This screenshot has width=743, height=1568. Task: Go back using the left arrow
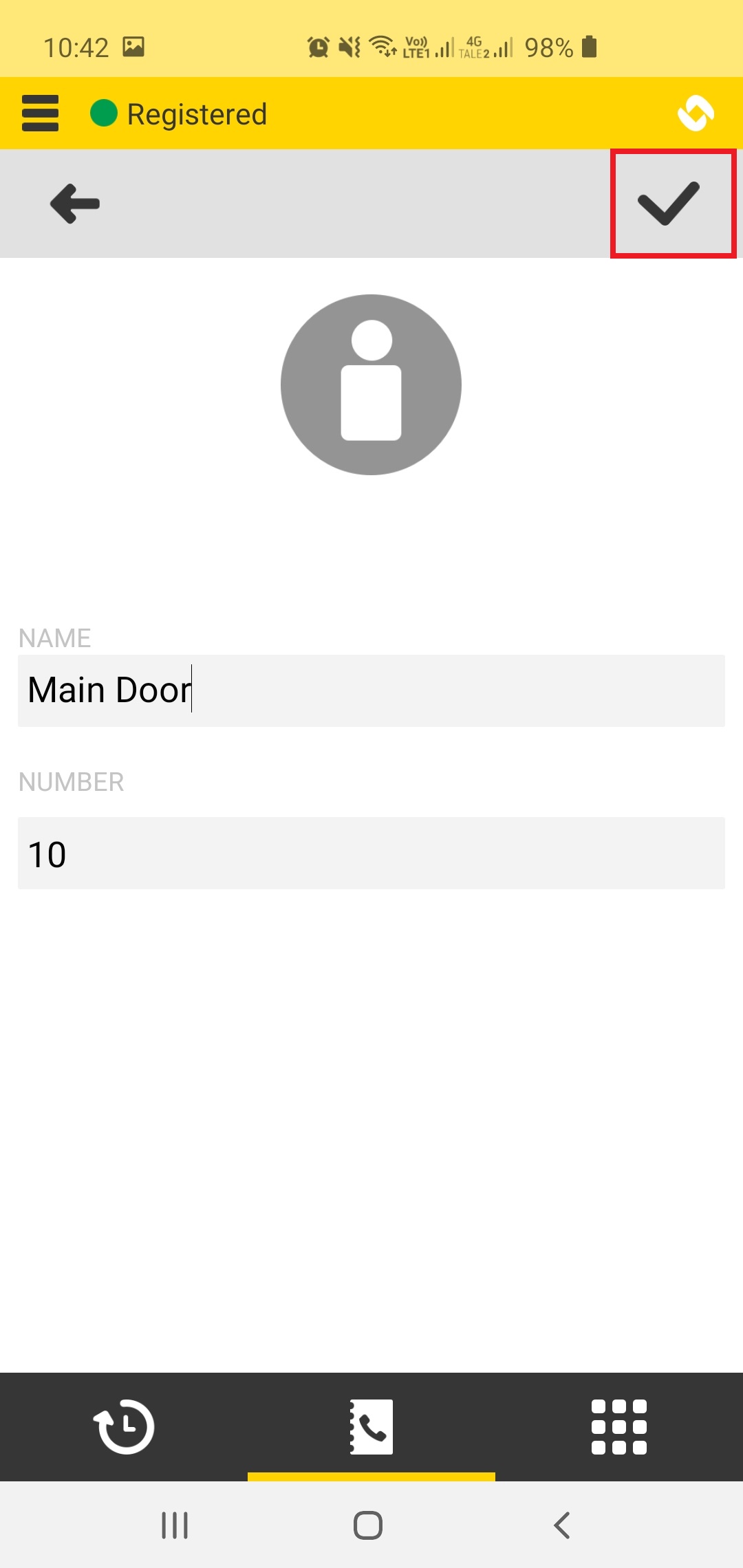coord(75,204)
